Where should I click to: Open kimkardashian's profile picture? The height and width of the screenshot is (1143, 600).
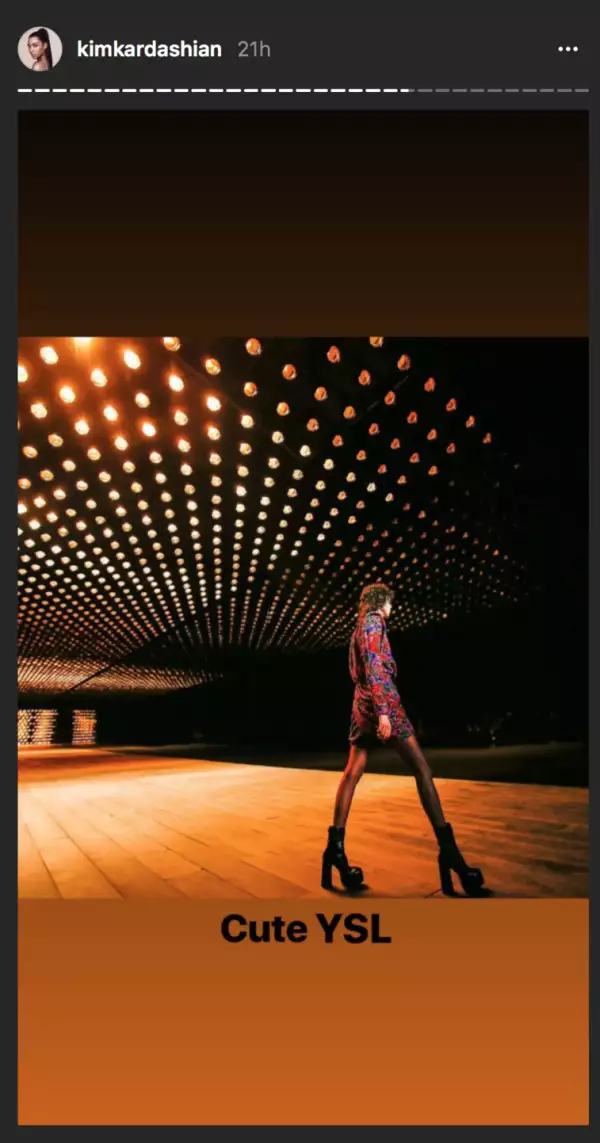click(40, 49)
